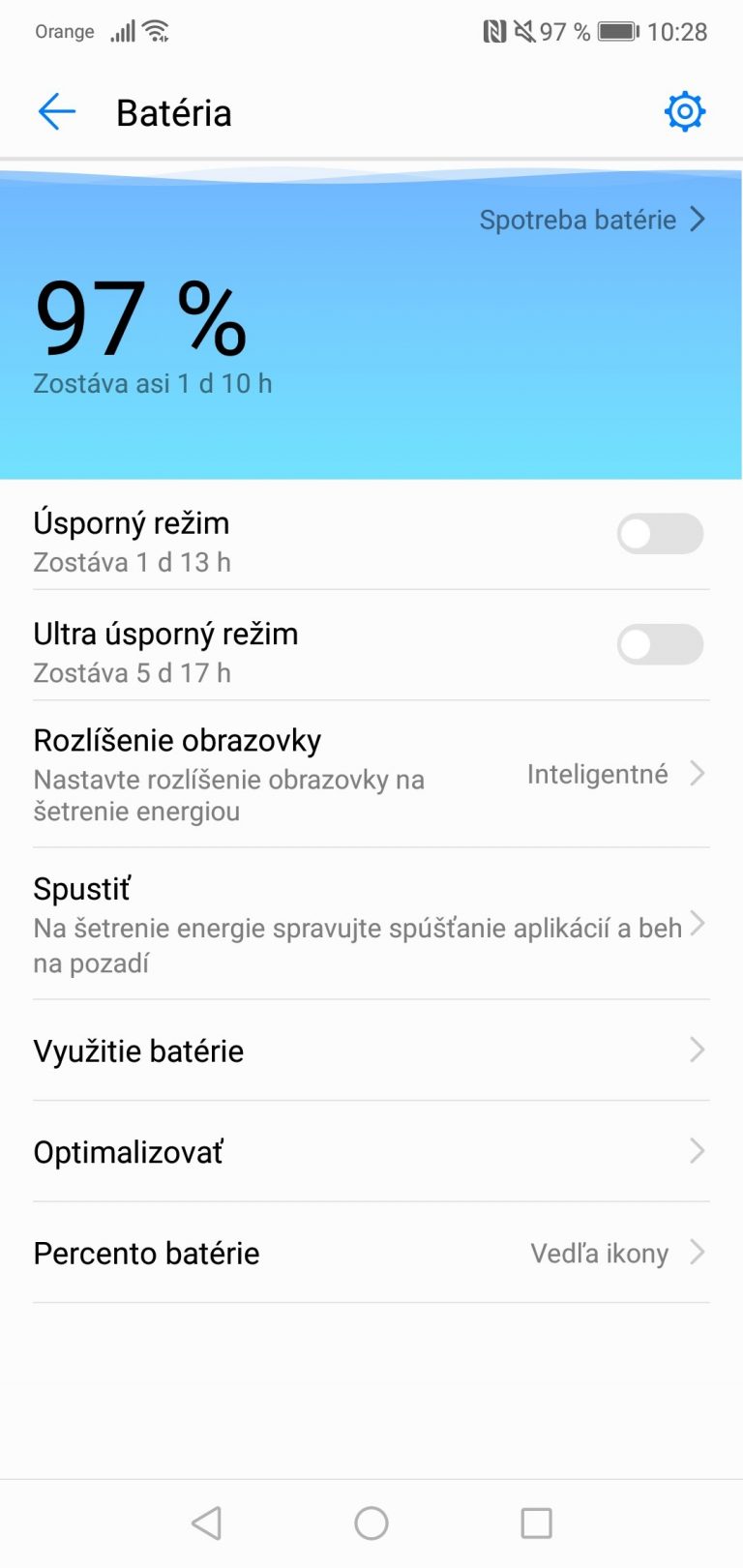Change the Percento batérie display option
Screen dimensions: 743x1568
coord(371,1253)
